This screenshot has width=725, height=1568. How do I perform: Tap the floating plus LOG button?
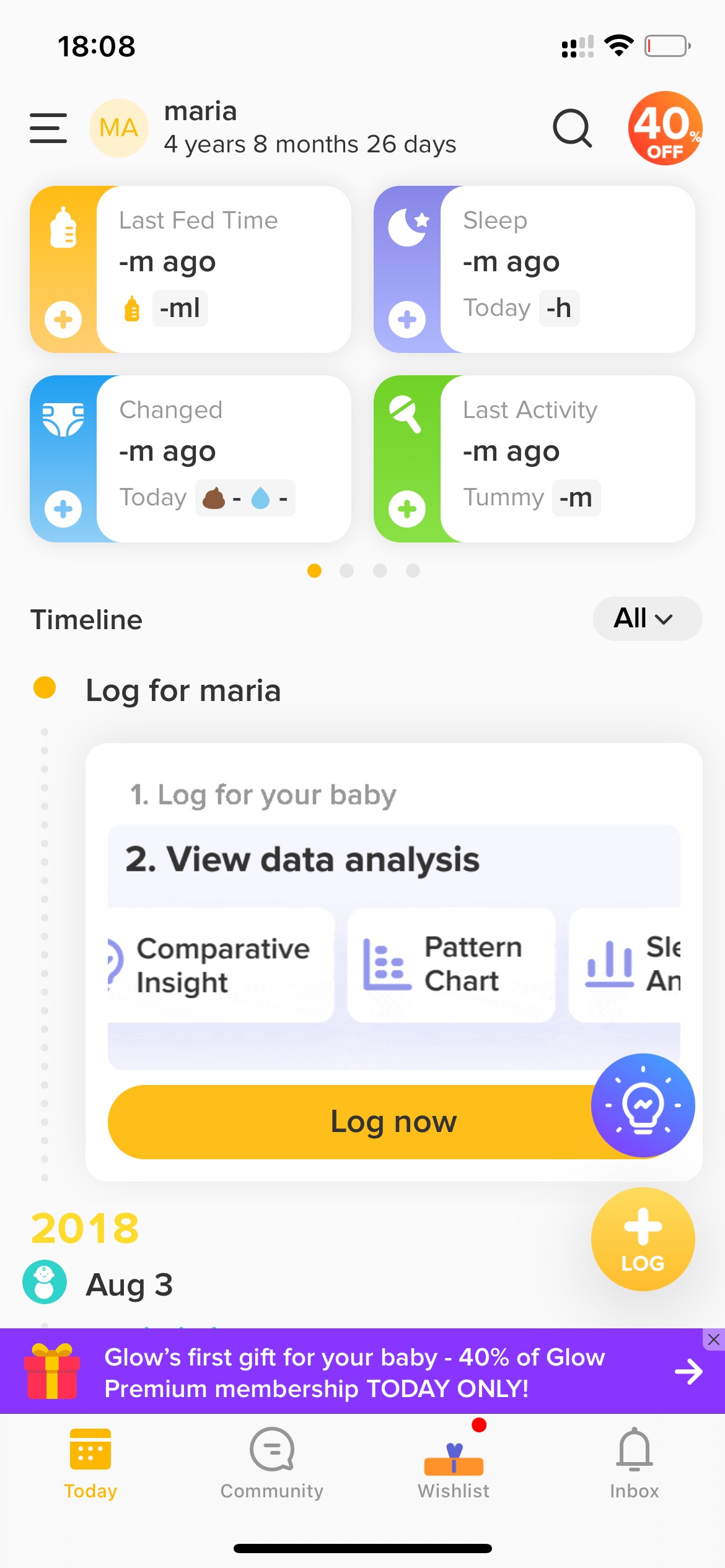pos(643,1239)
